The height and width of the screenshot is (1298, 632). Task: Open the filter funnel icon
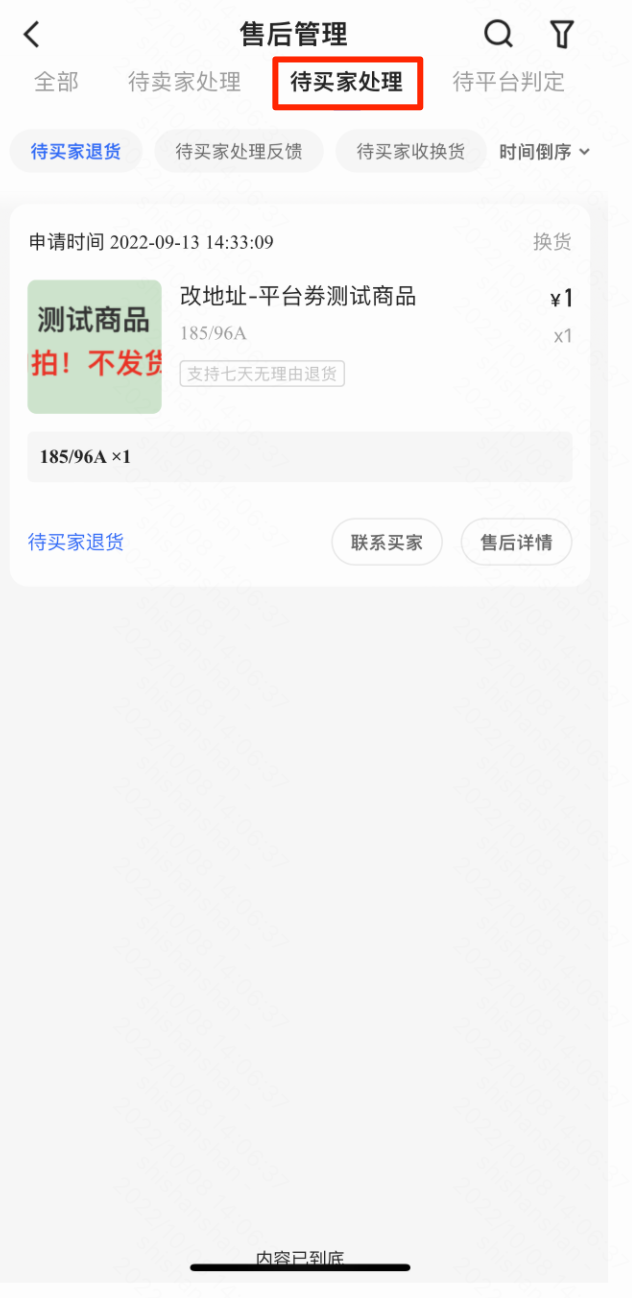[563, 34]
